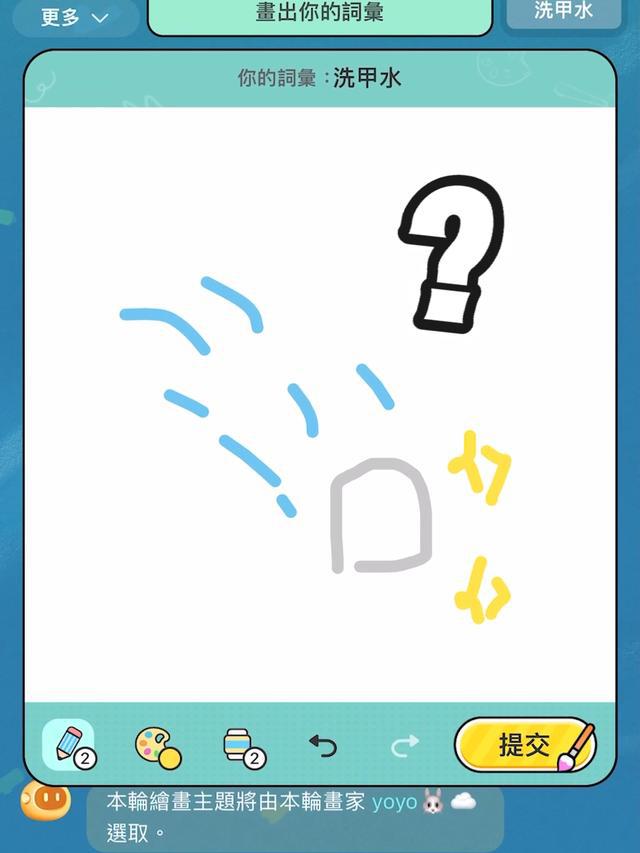
Task: Redo the undone stroke
Action: (404, 746)
